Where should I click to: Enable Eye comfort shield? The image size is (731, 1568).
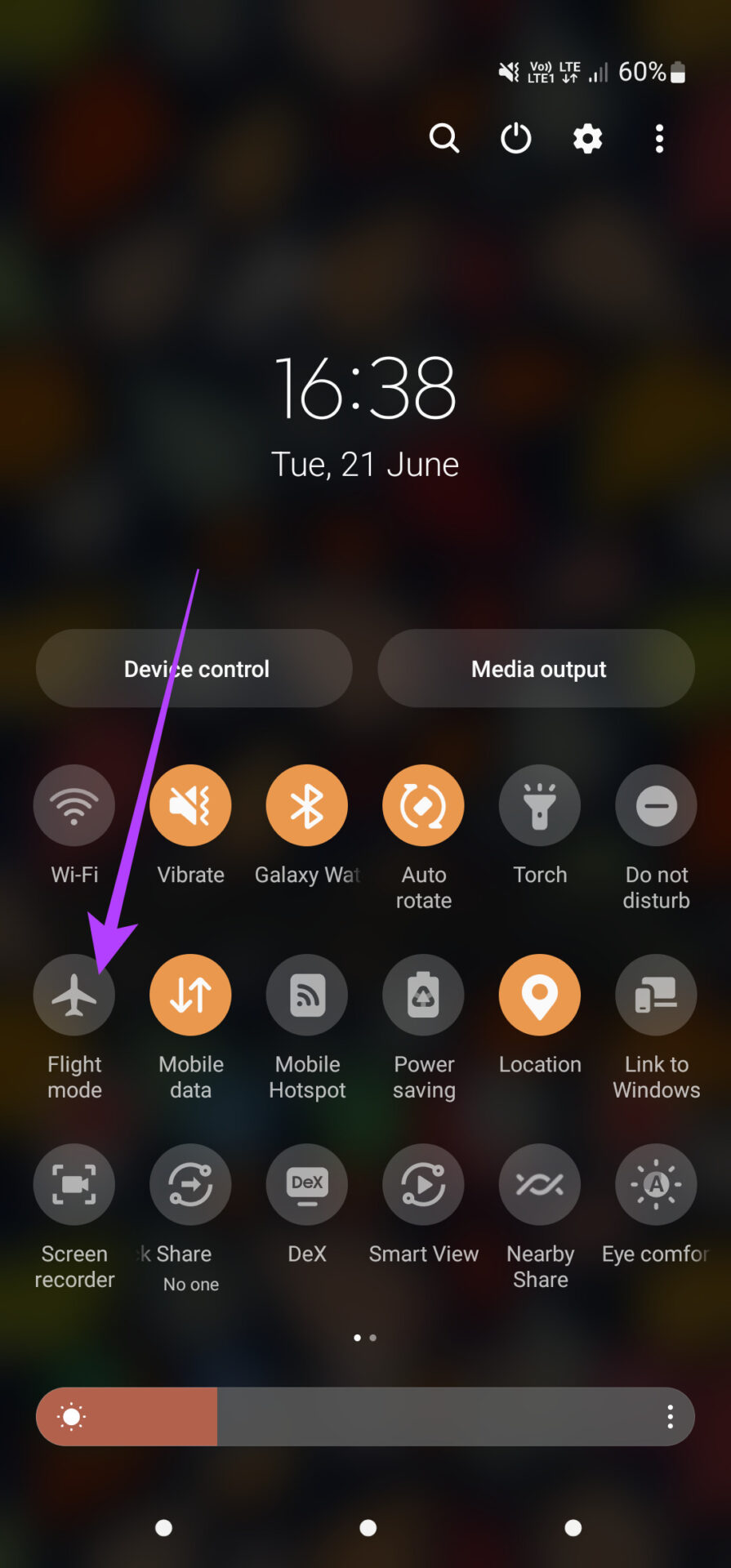[657, 1184]
